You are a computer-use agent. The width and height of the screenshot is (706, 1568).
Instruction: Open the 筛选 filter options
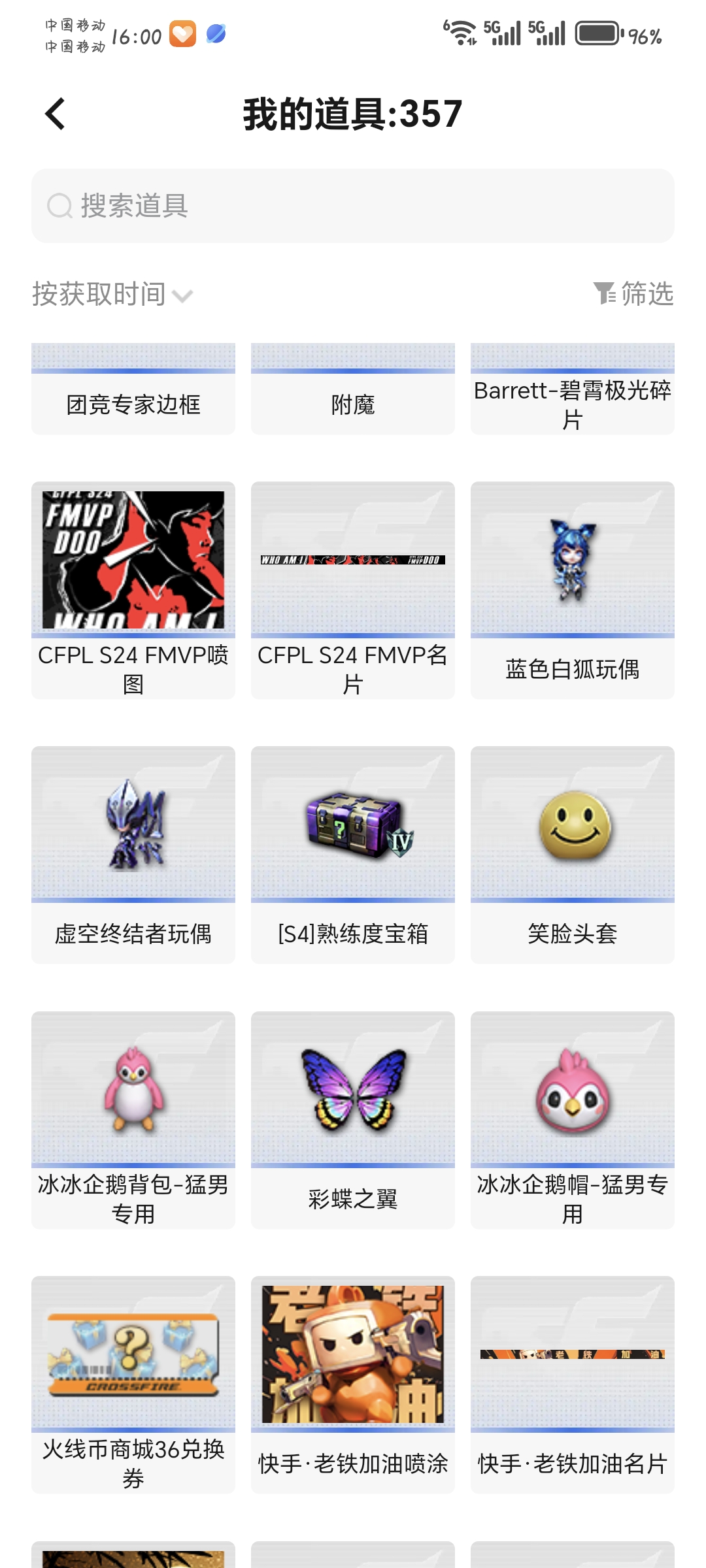[633, 294]
